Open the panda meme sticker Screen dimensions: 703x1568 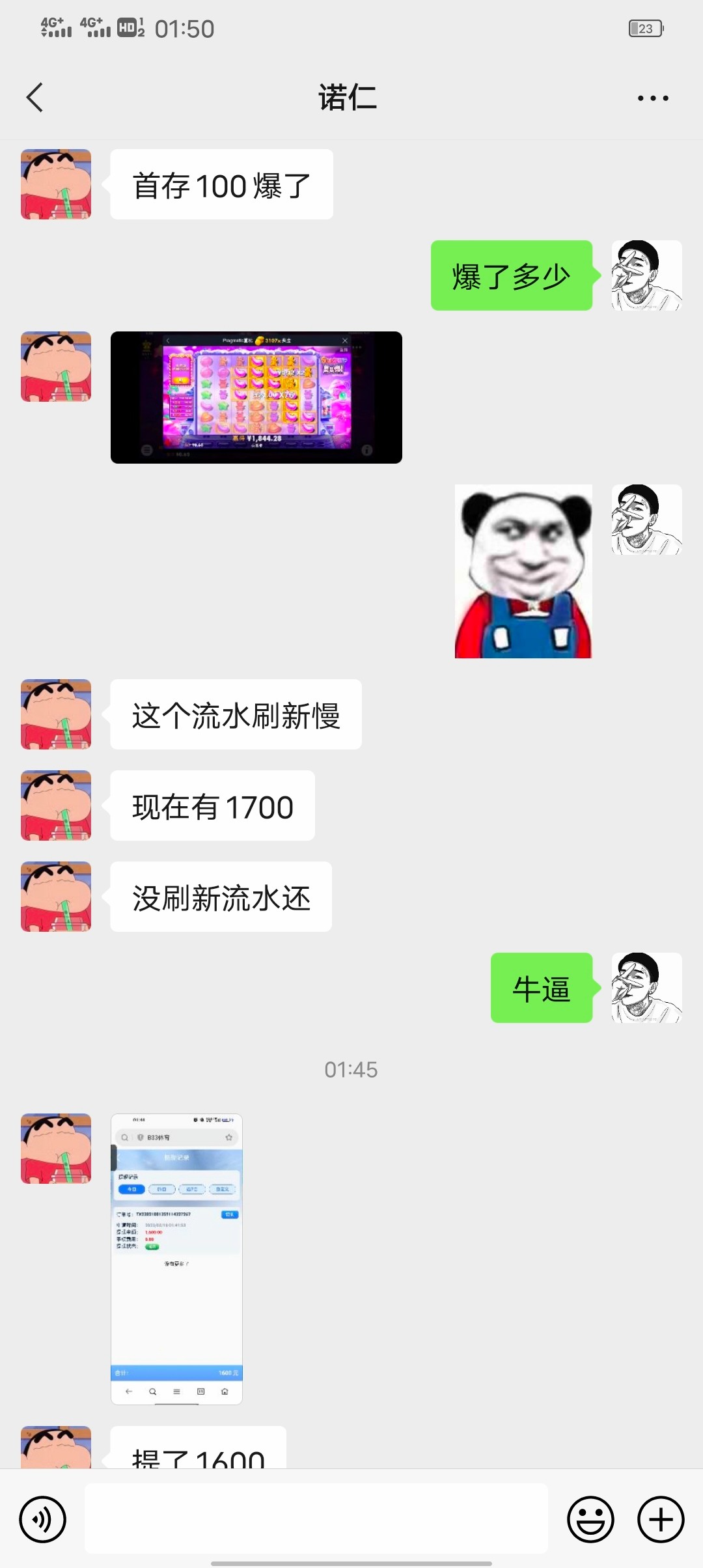click(523, 571)
